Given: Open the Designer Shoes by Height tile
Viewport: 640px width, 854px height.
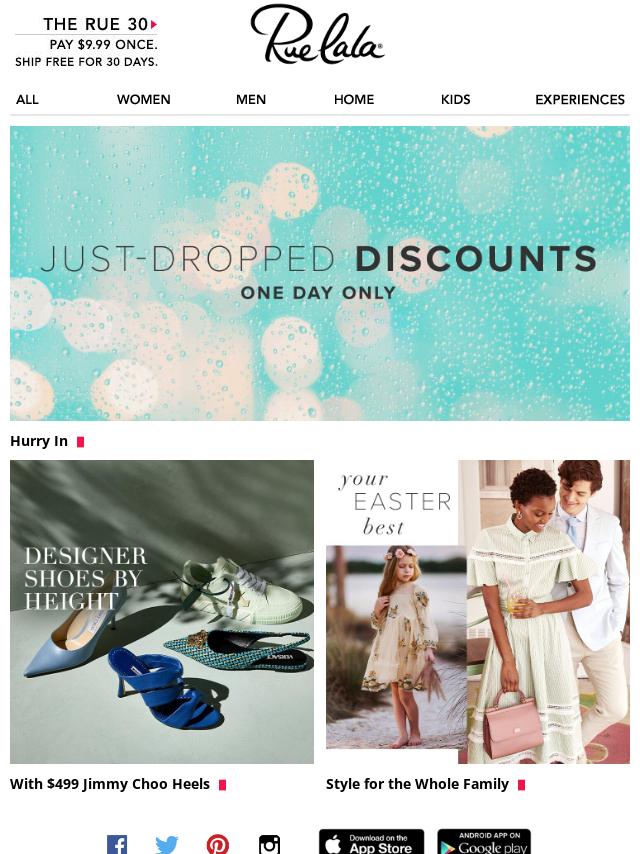Looking at the screenshot, I should coord(162,611).
